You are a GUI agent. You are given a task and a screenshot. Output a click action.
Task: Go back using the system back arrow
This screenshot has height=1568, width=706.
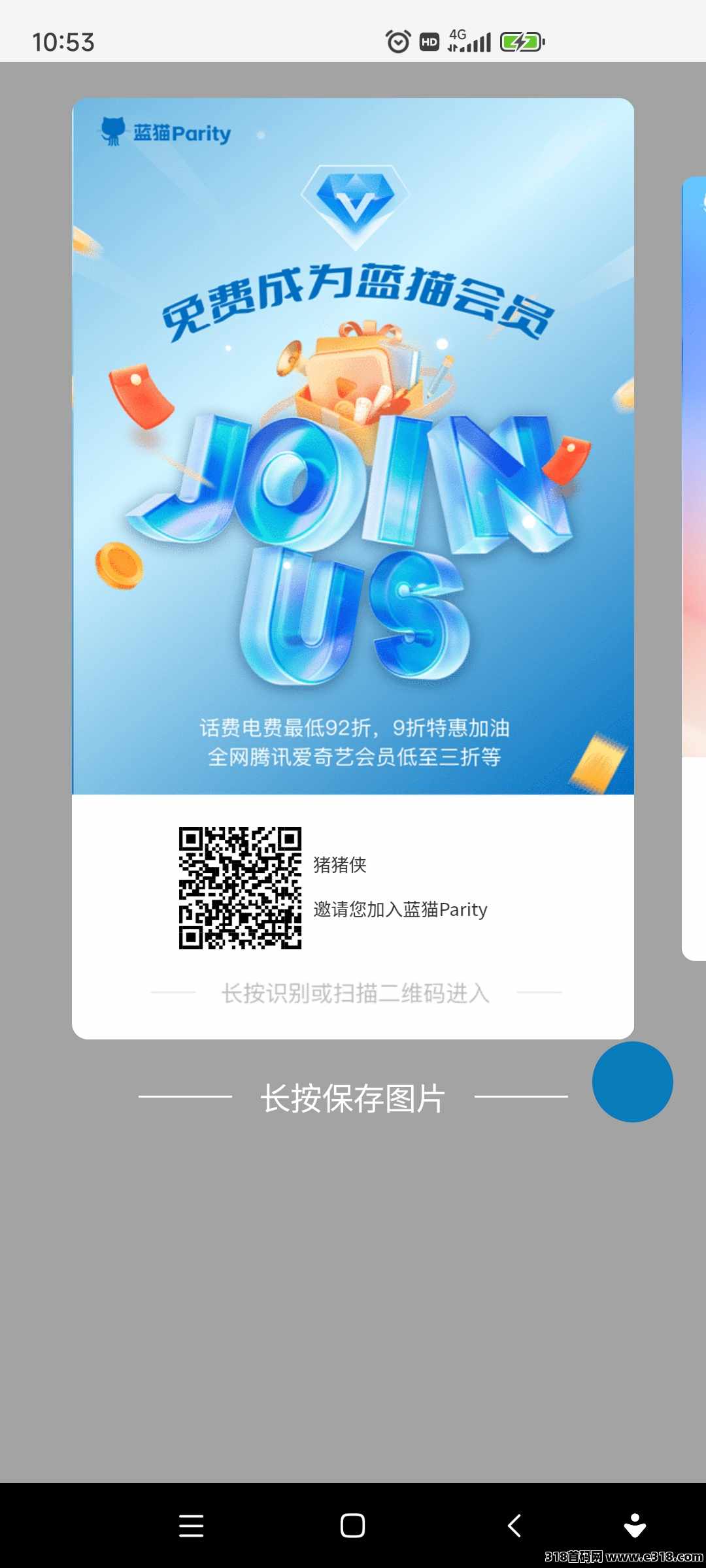pos(514,1526)
